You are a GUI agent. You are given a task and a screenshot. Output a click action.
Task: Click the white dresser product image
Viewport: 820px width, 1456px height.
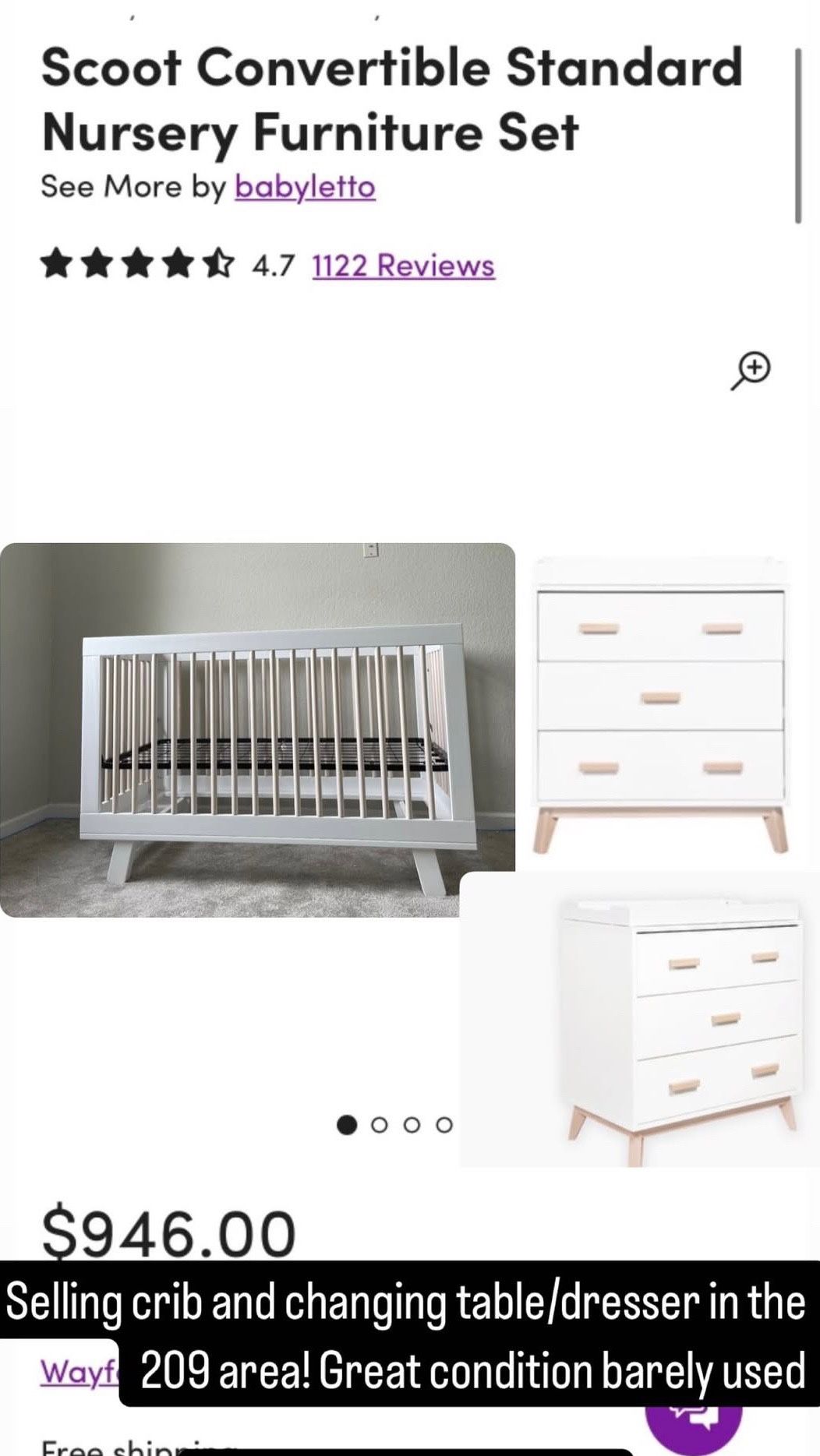[x=663, y=701]
